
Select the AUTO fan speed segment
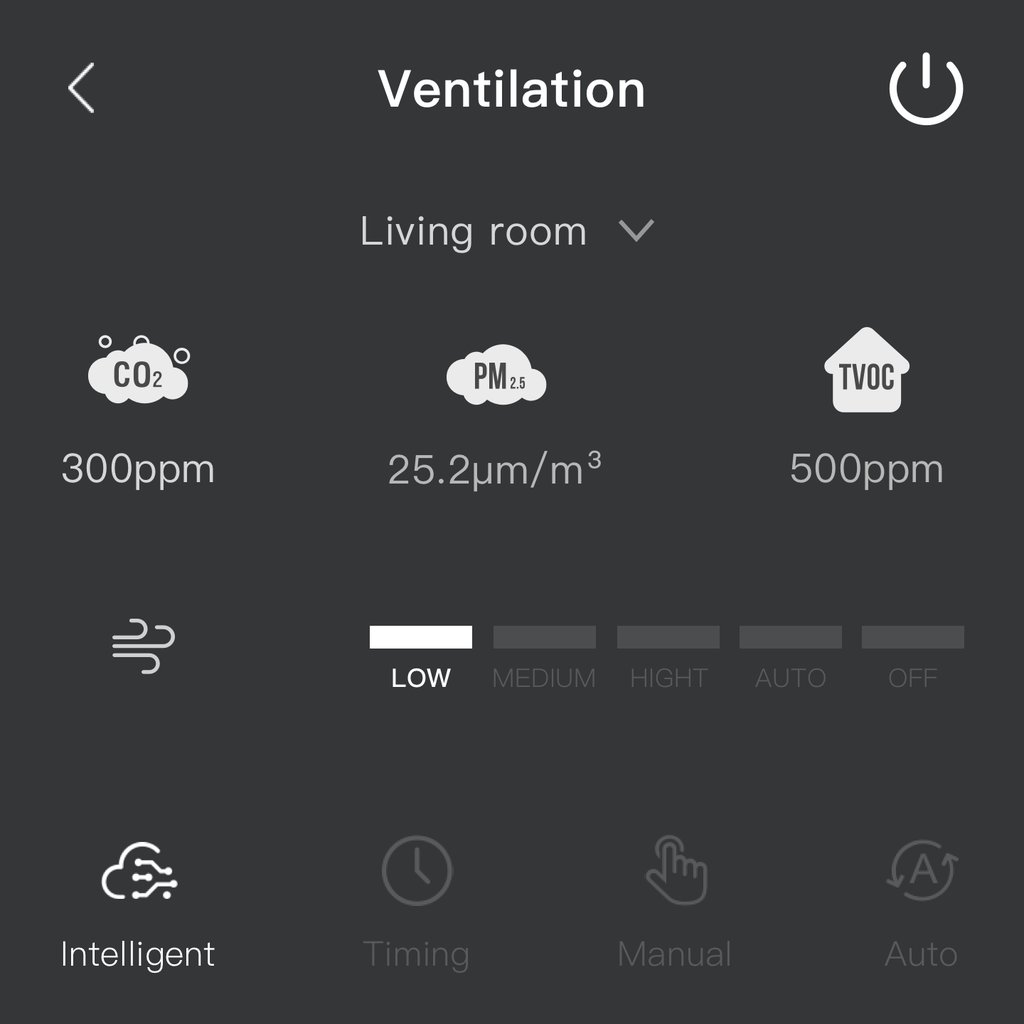pyautogui.click(x=790, y=652)
